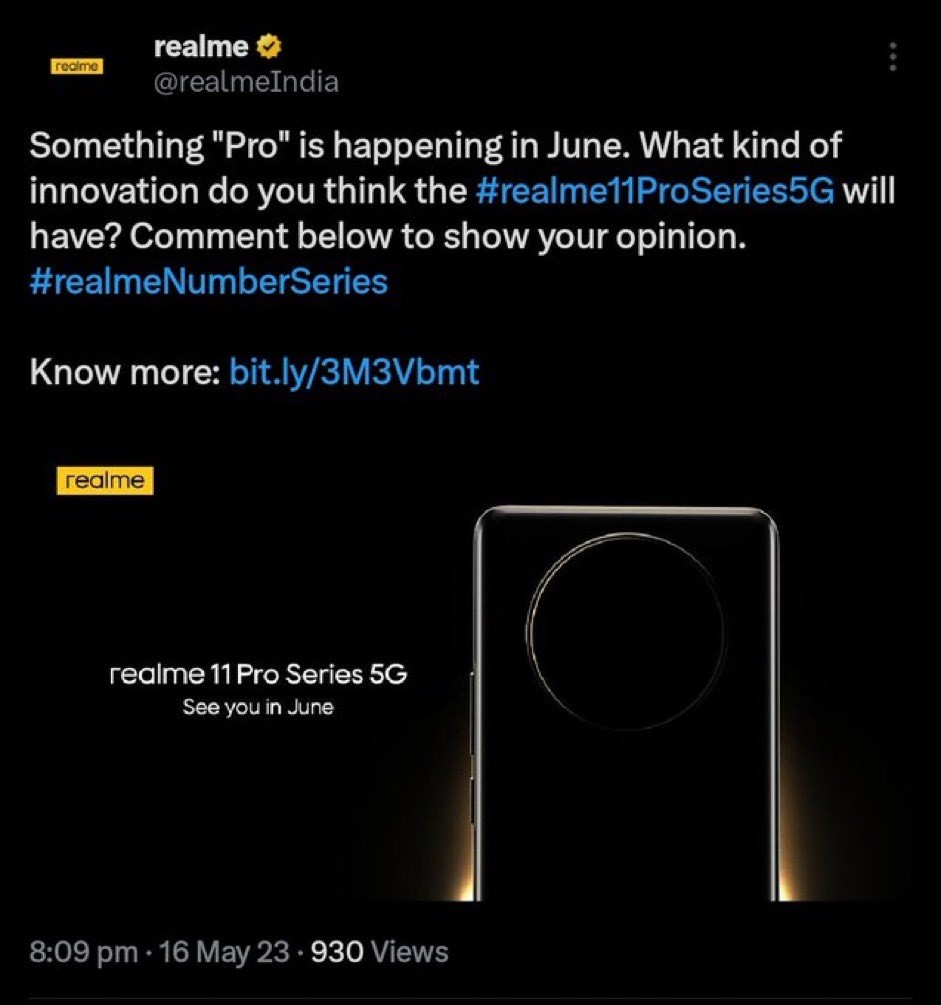This screenshot has width=941, height=1005.
Task: Open the @realmeIndia account name
Action: [245, 82]
